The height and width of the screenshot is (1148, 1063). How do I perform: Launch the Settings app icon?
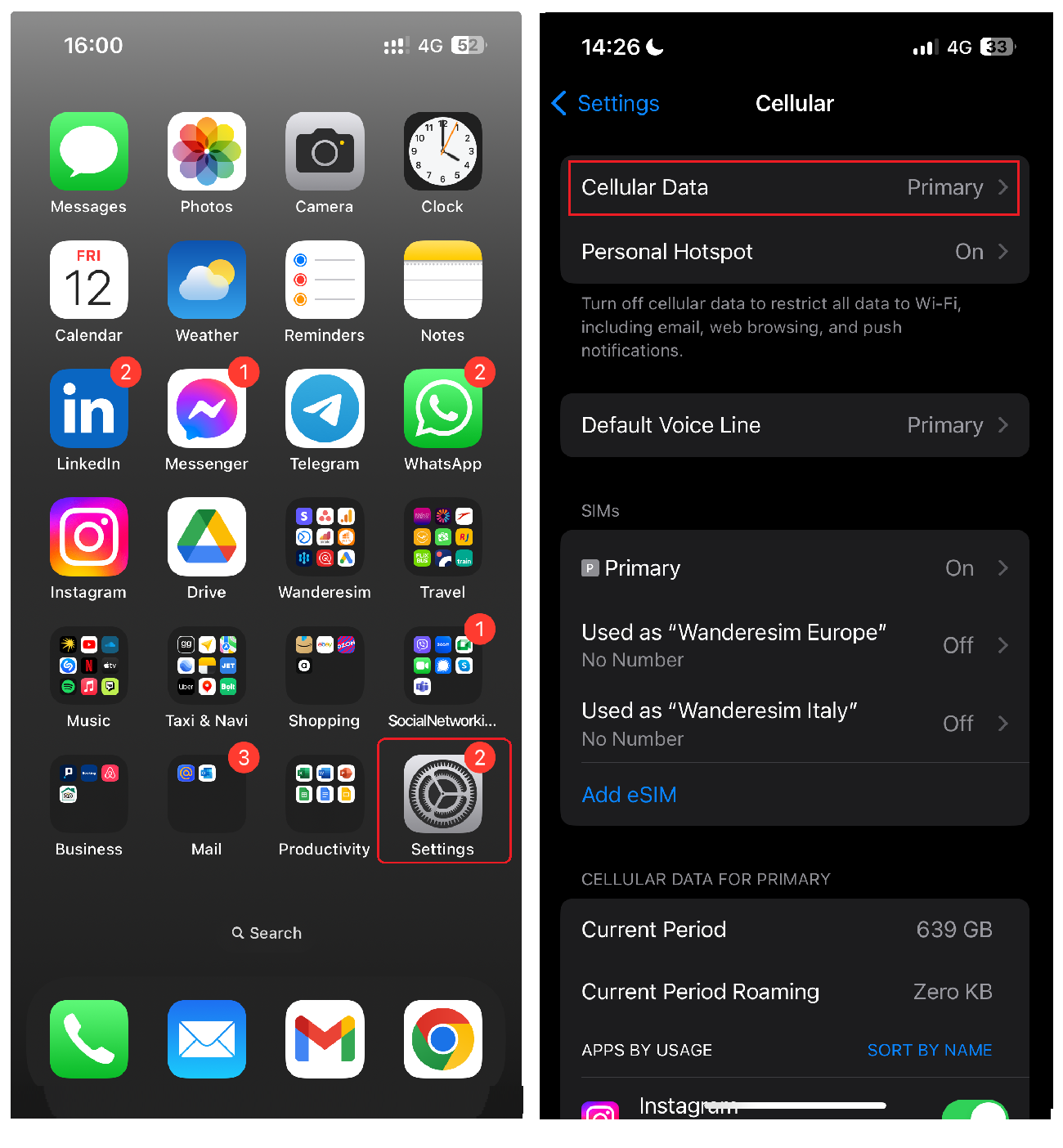click(x=442, y=794)
